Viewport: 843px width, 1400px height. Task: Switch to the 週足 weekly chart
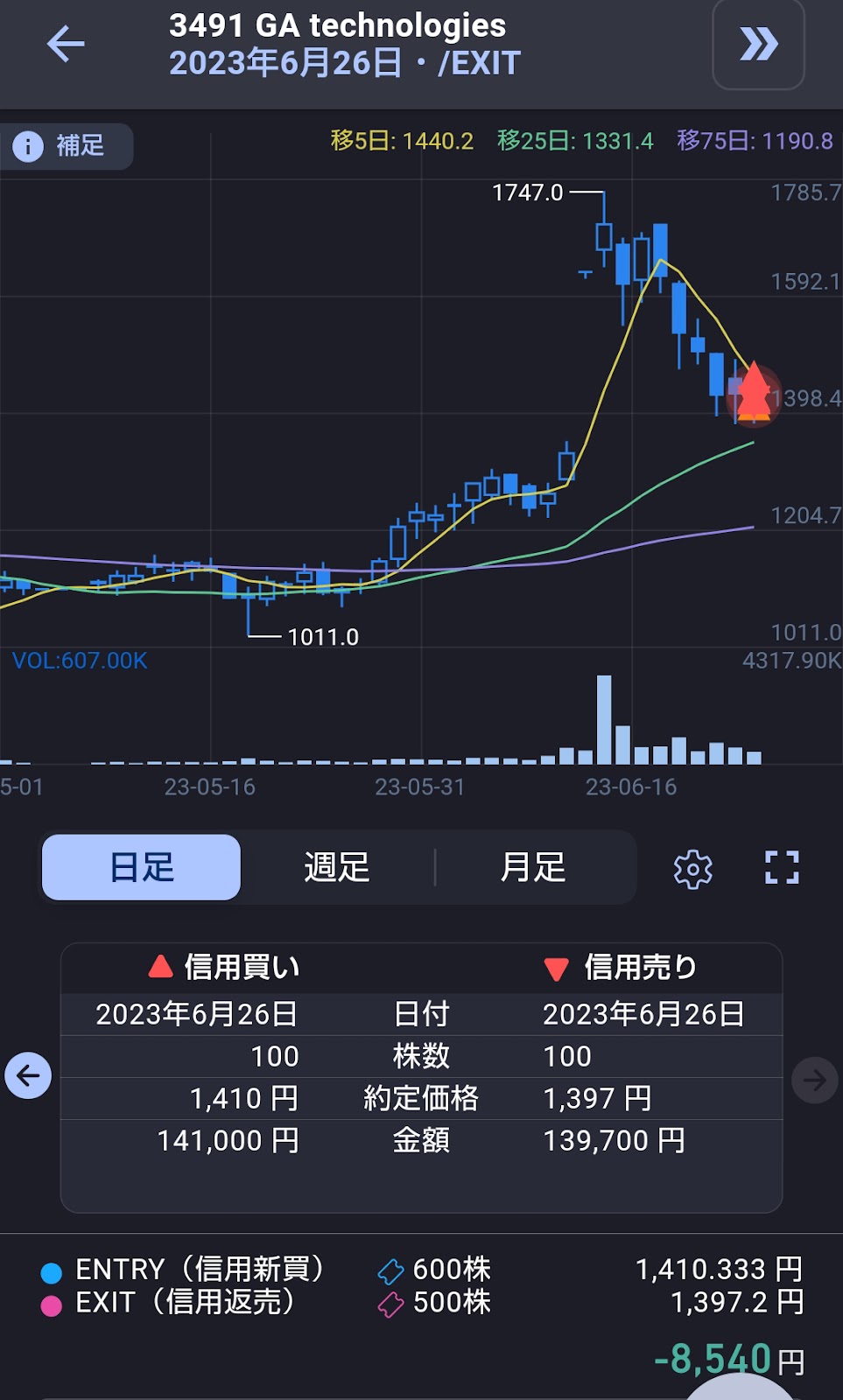tap(337, 867)
